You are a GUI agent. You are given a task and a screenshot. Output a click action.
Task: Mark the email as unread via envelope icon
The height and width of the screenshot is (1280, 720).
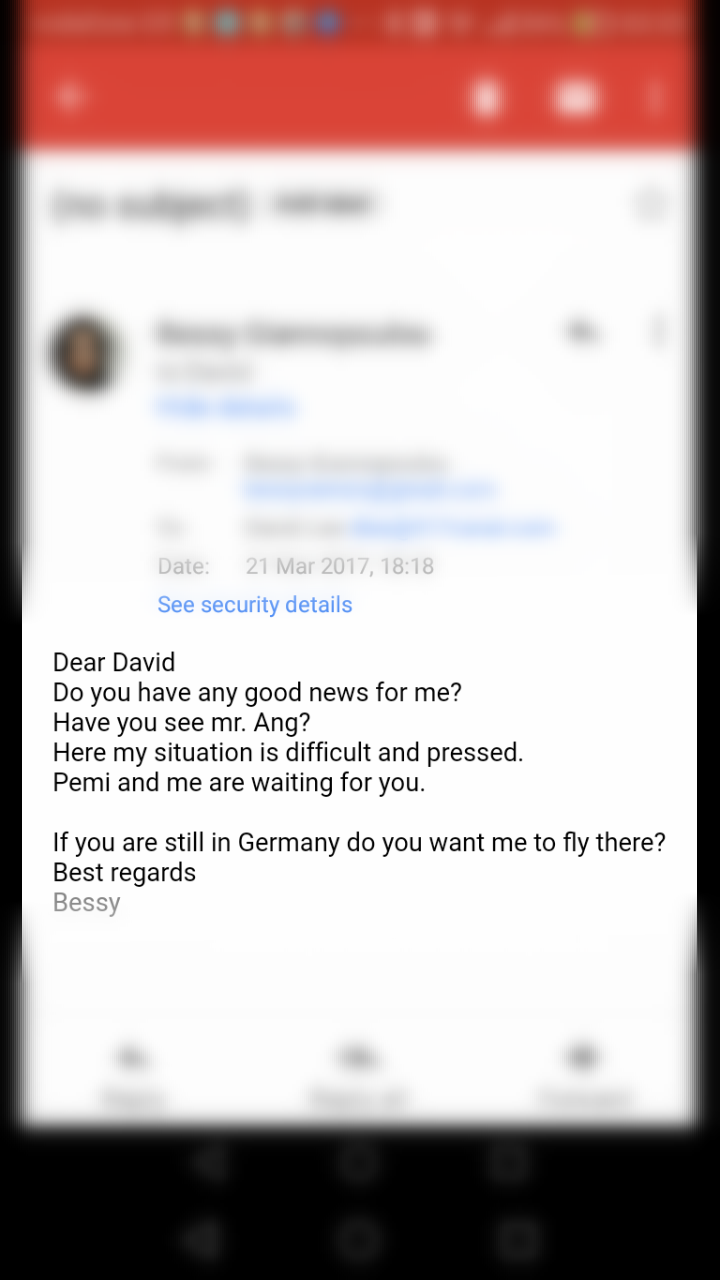click(575, 97)
